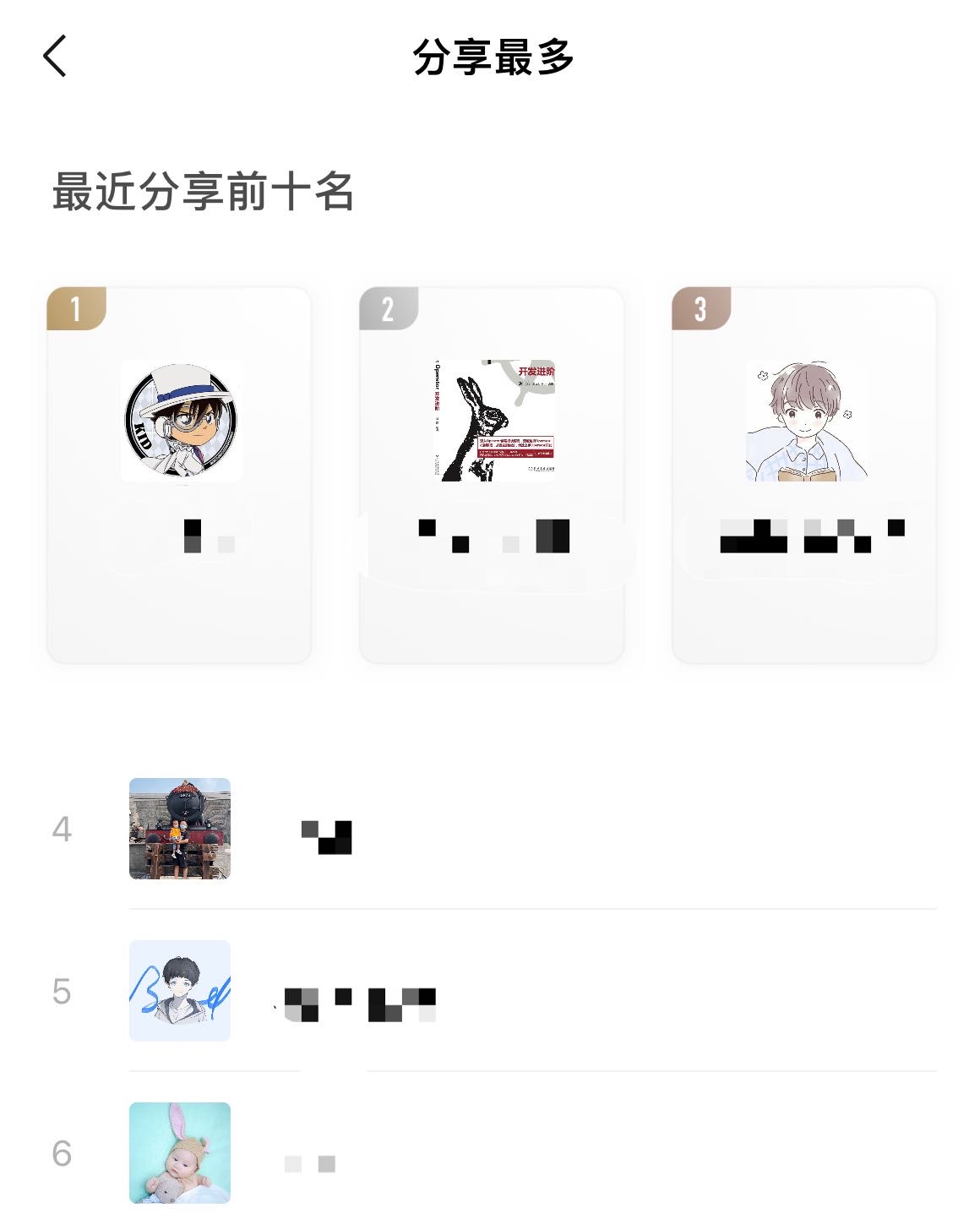Open the rank 2 card with rabbit book cover
Viewport: 980px width, 1224px height.
492,475
